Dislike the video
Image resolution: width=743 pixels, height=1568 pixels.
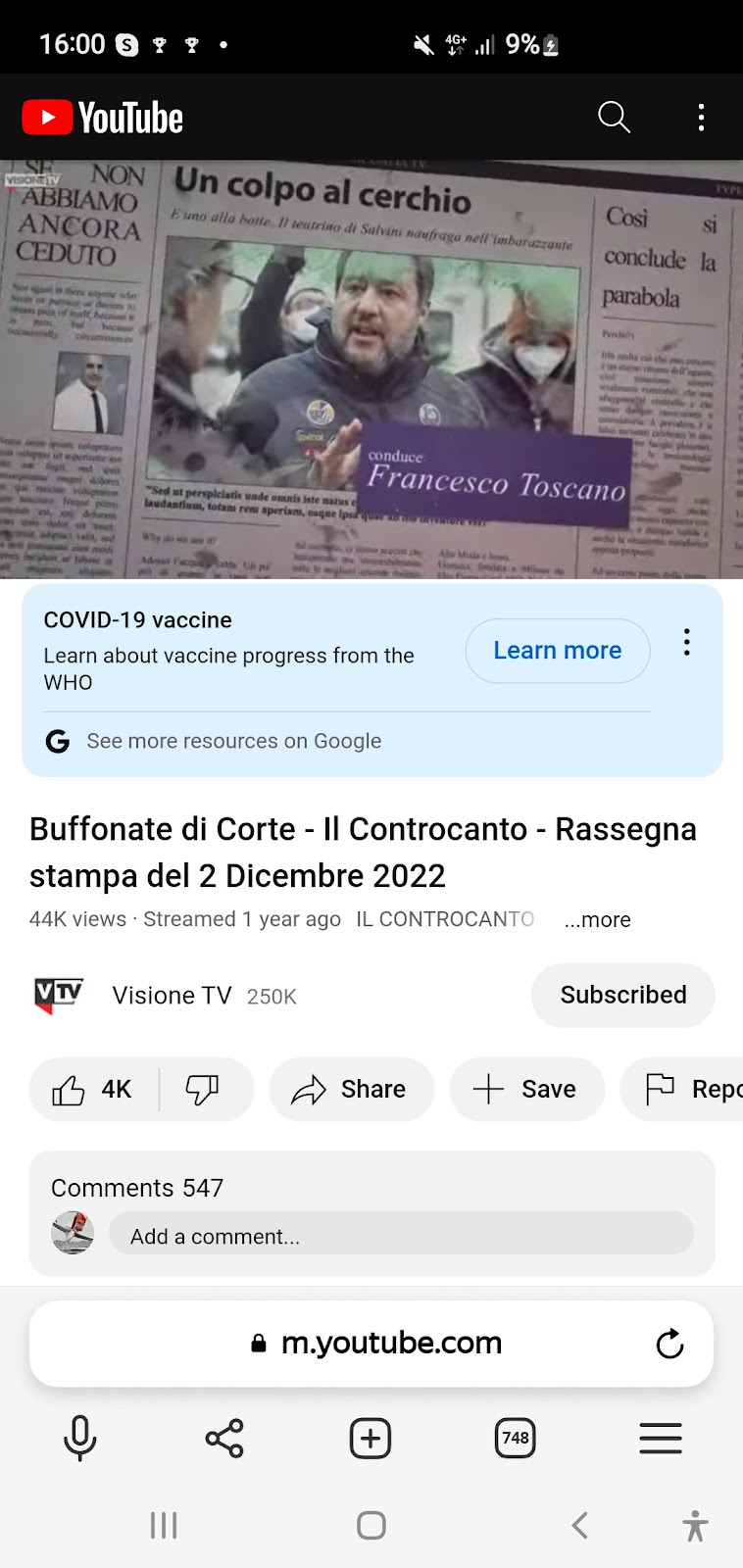click(x=204, y=1090)
